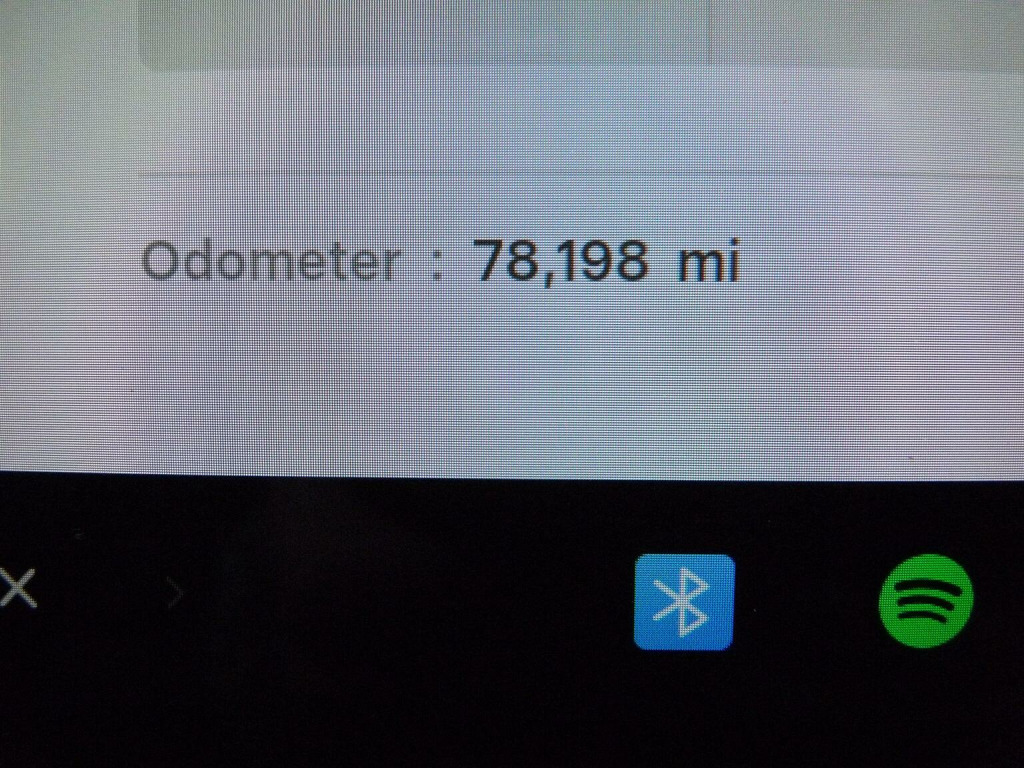Tap the X close icon

17,588
